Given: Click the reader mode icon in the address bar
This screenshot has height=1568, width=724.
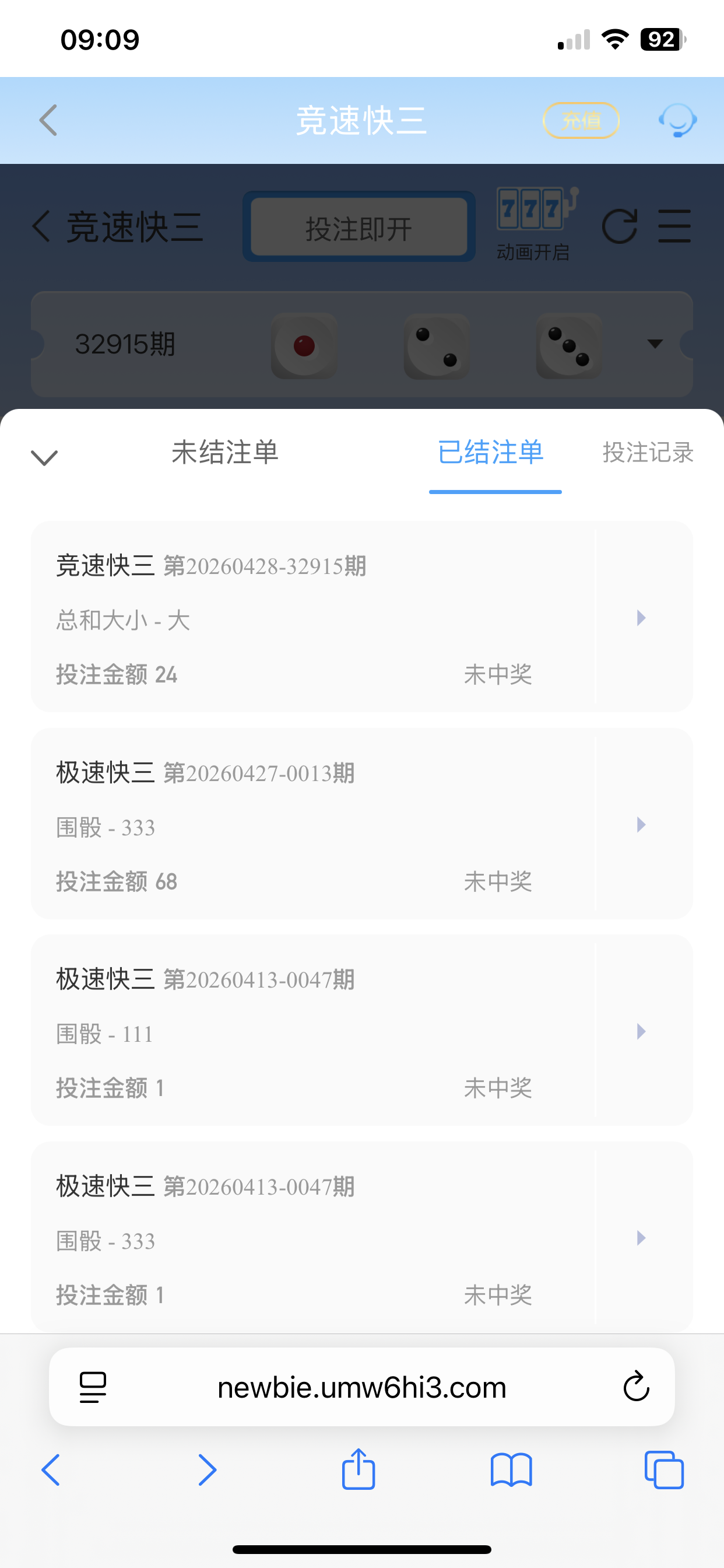Looking at the screenshot, I should (92, 1388).
